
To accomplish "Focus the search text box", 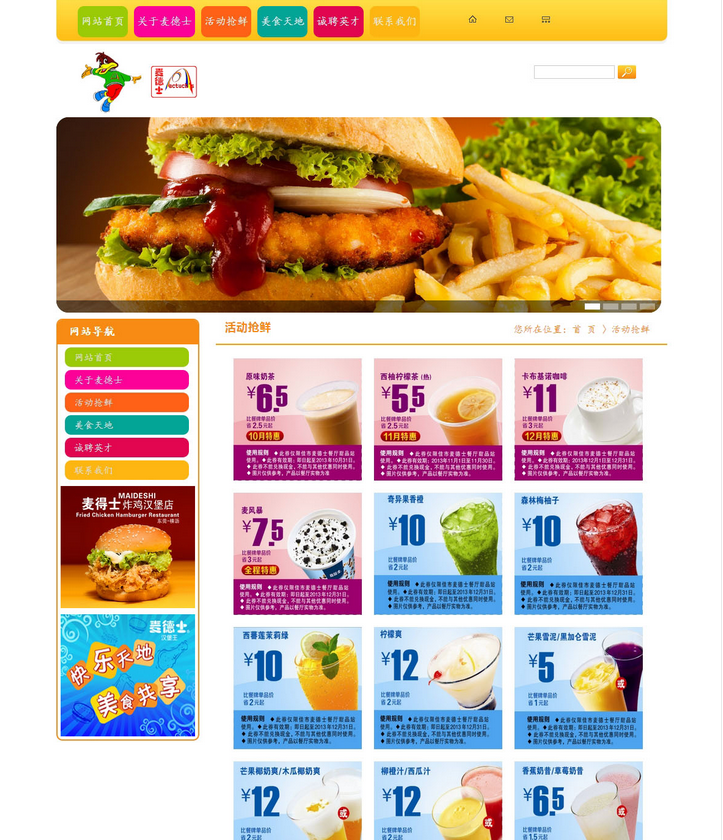I will point(574,72).
